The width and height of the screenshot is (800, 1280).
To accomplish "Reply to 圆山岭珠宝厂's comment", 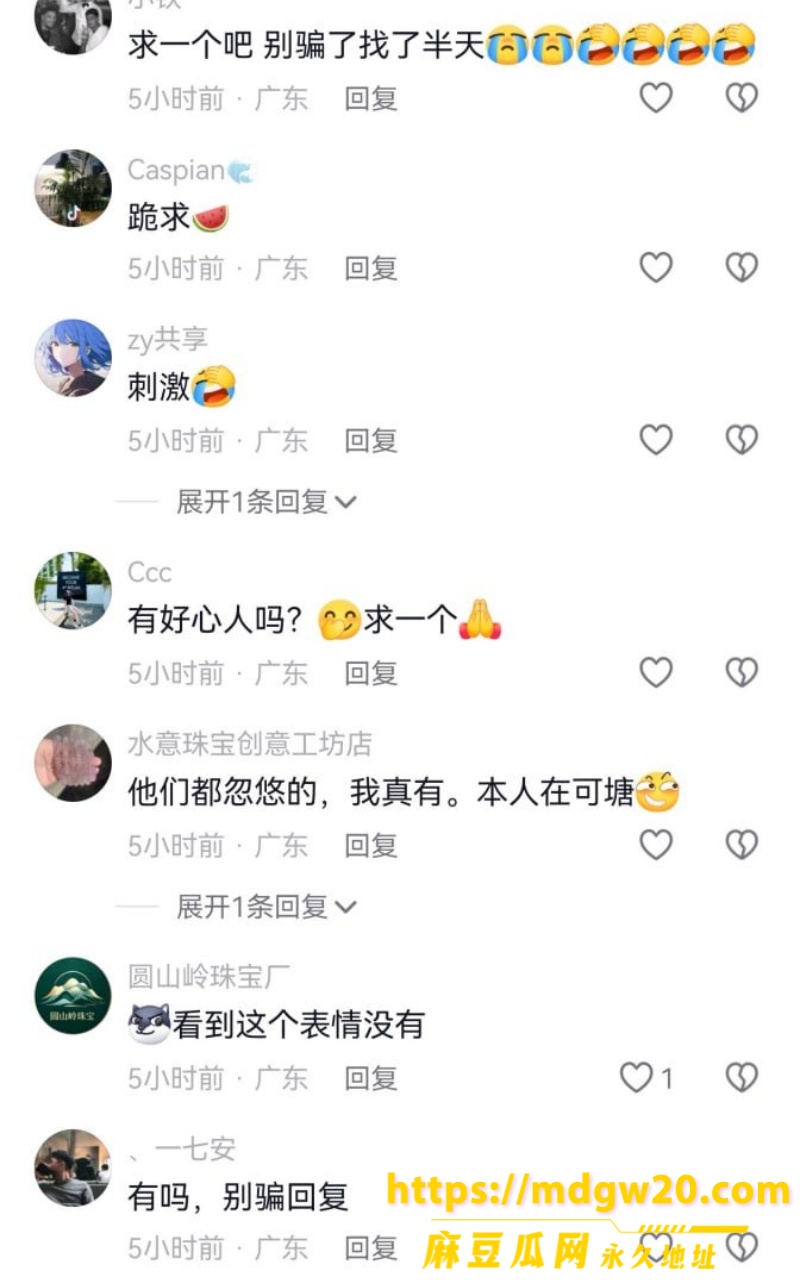I will click(371, 1078).
